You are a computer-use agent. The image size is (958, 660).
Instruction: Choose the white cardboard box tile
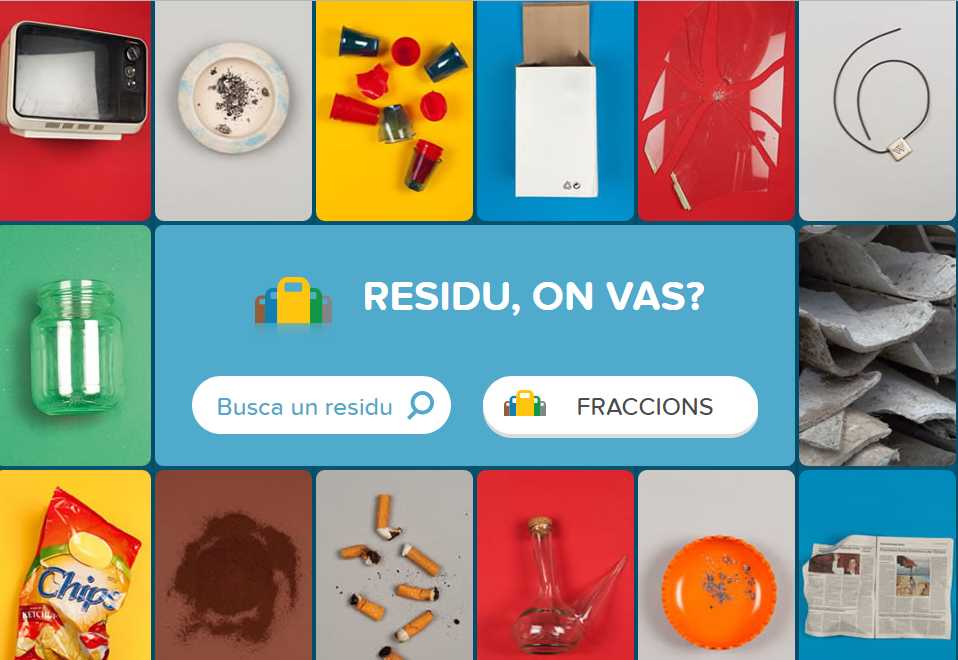(555, 110)
